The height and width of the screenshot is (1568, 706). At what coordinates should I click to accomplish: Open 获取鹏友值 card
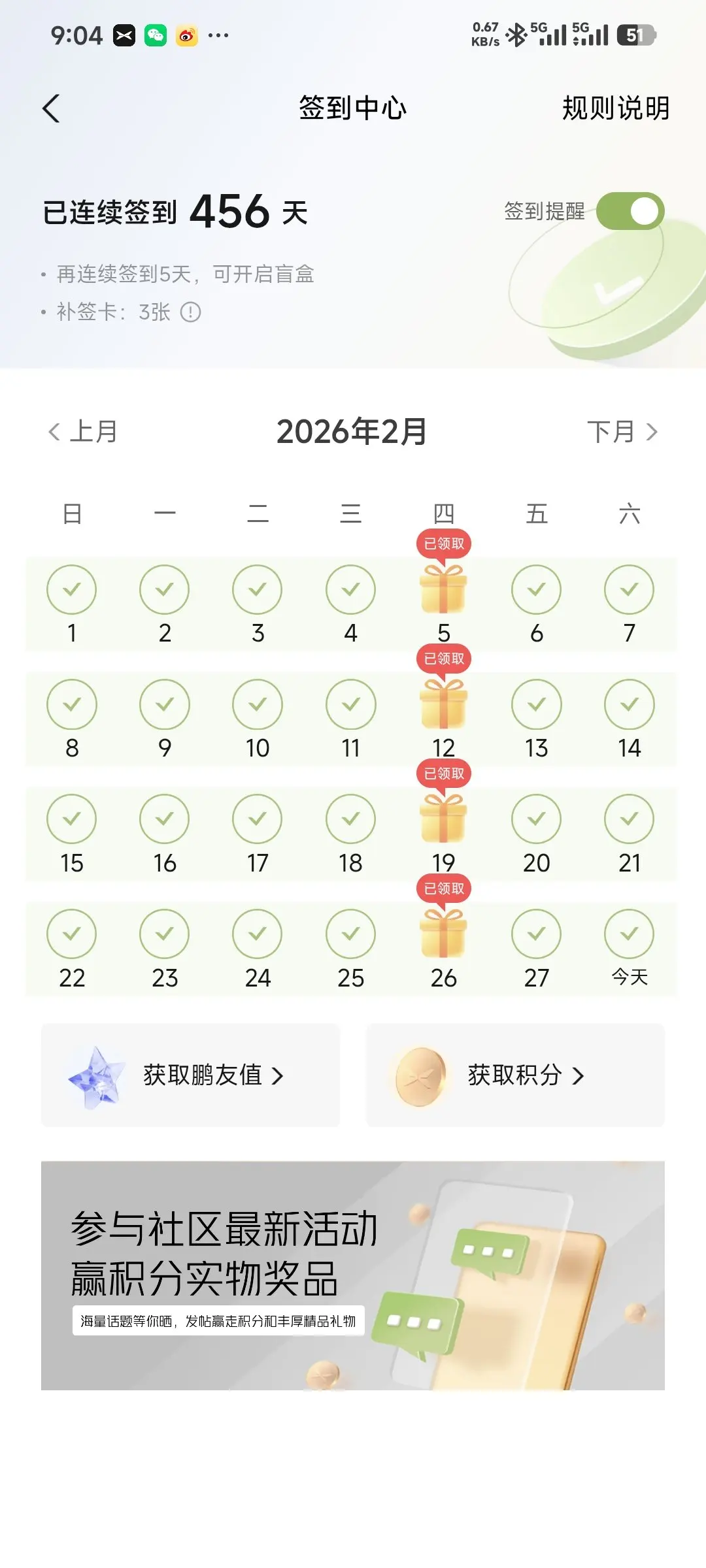coord(190,1075)
